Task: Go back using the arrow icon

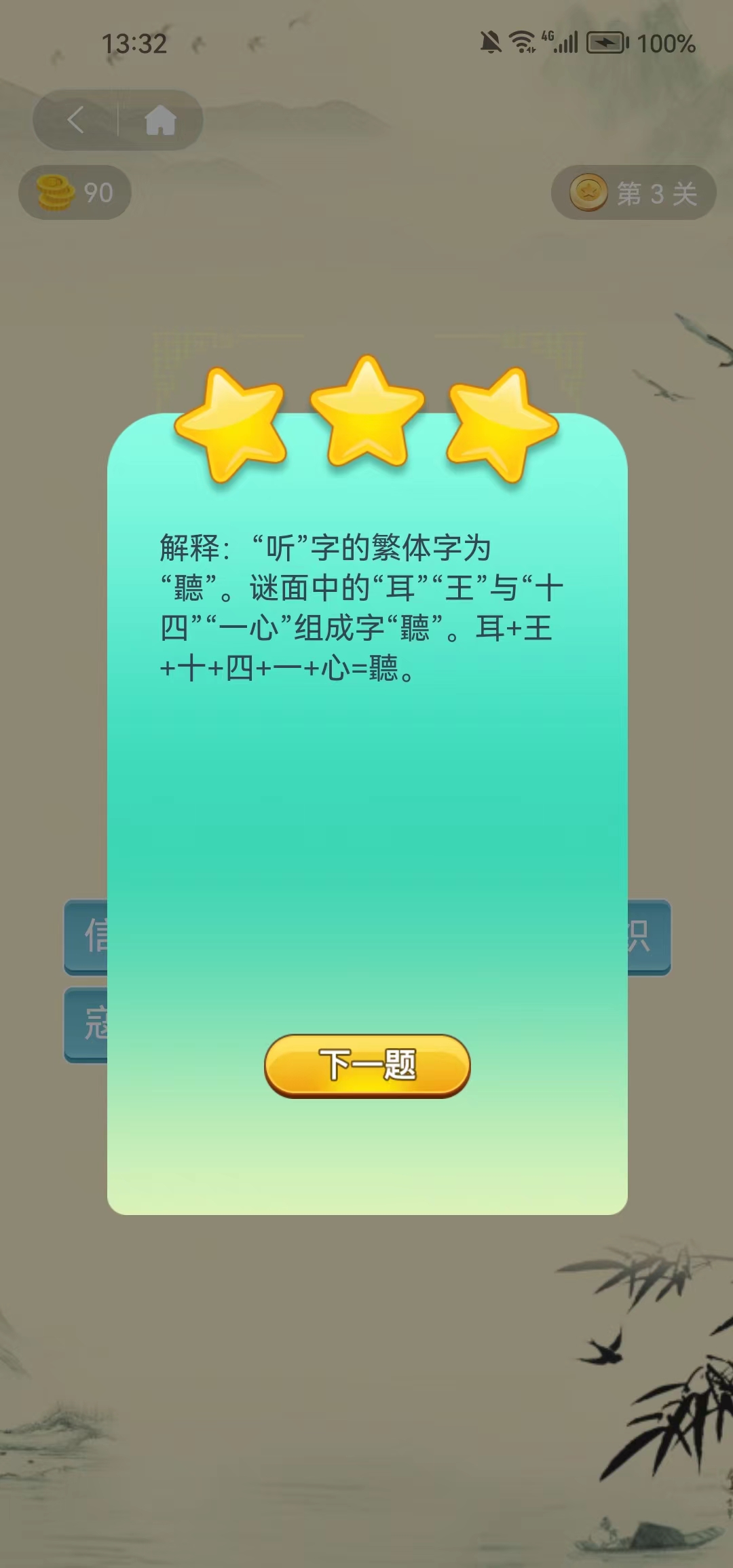Action: [76, 120]
